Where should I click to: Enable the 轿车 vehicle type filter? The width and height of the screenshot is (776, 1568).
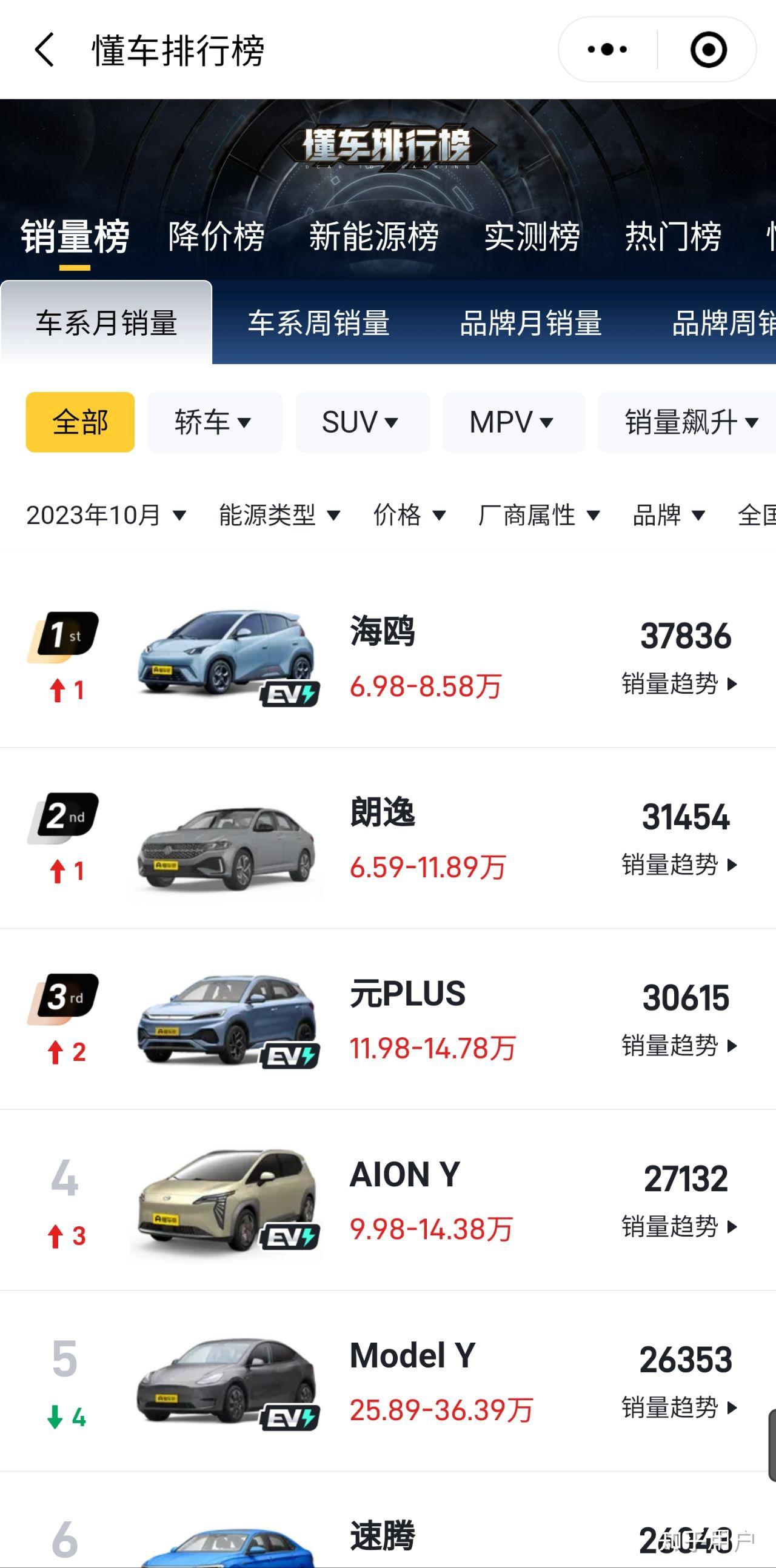[215, 422]
